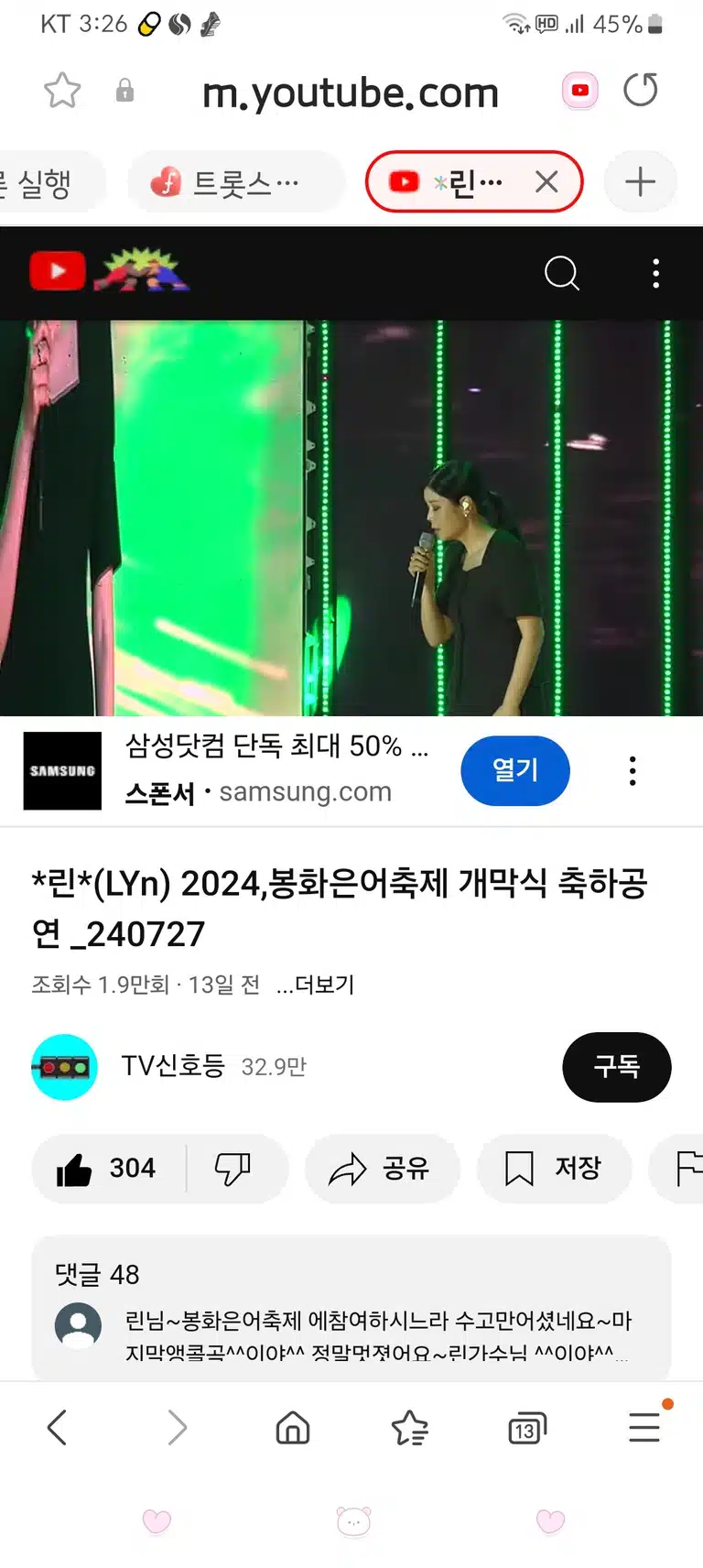Open YouTube search

point(561,273)
